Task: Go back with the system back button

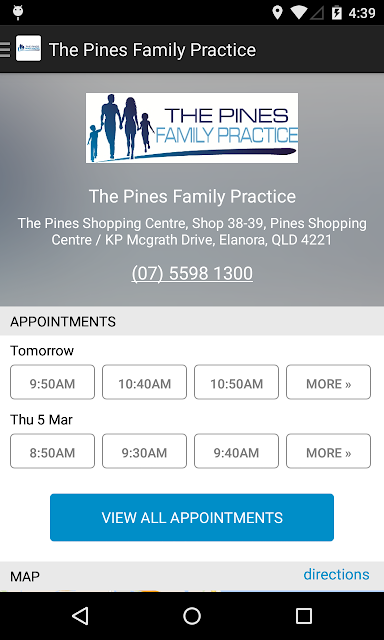Action: point(80,616)
